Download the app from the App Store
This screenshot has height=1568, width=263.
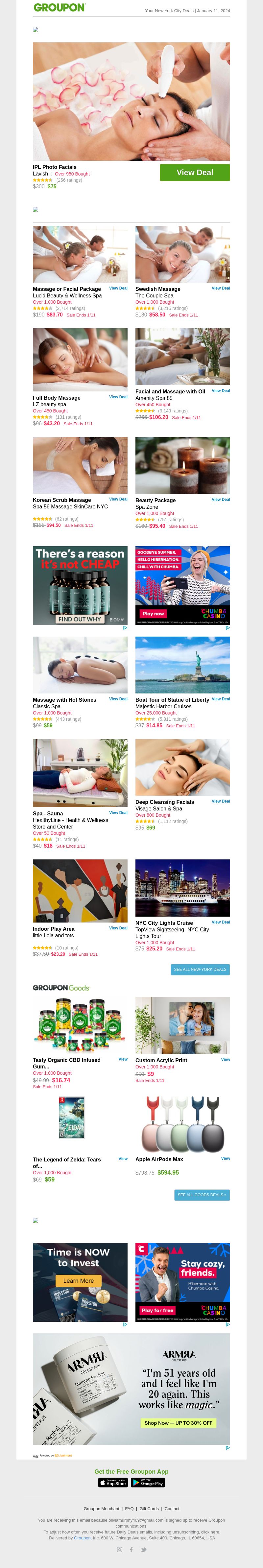click(x=113, y=1484)
